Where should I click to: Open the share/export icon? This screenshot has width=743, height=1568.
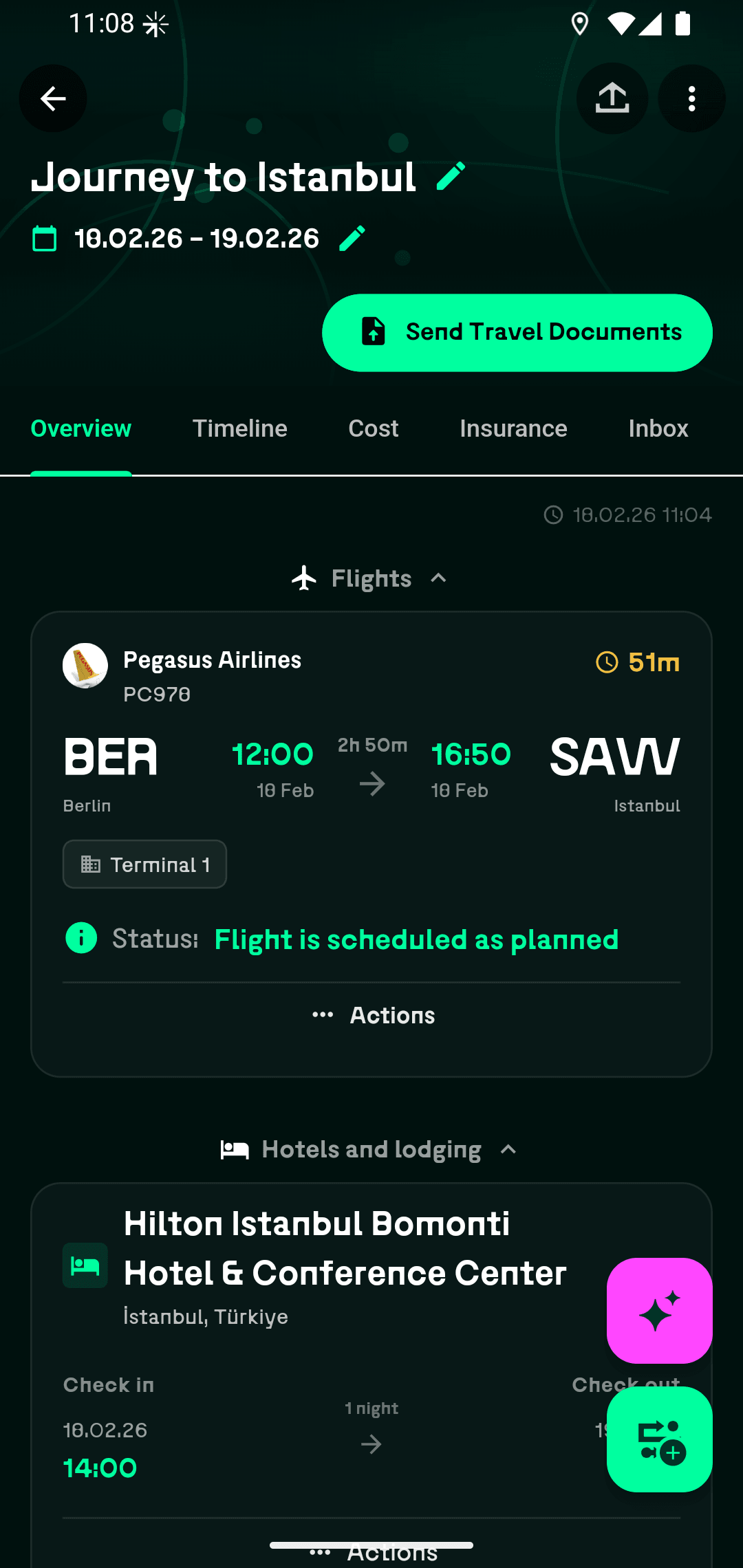pos(612,98)
